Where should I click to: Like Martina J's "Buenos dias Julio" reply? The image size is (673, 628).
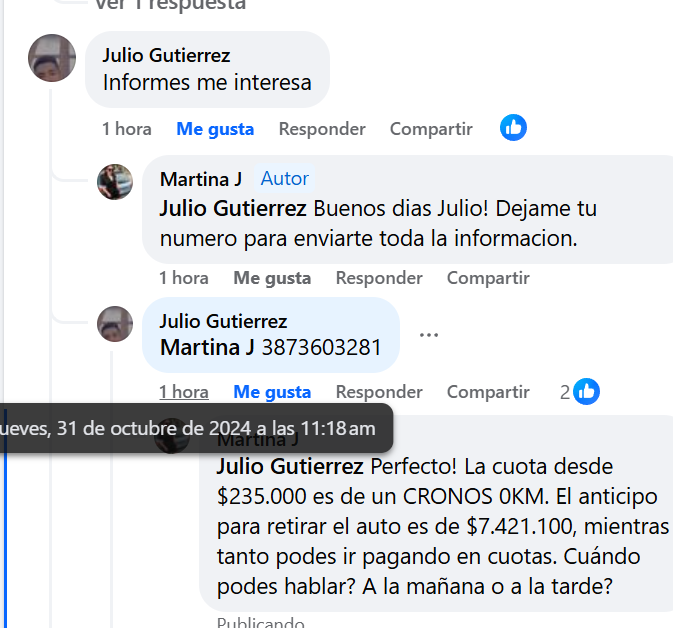pyautogui.click(x=272, y=278)
